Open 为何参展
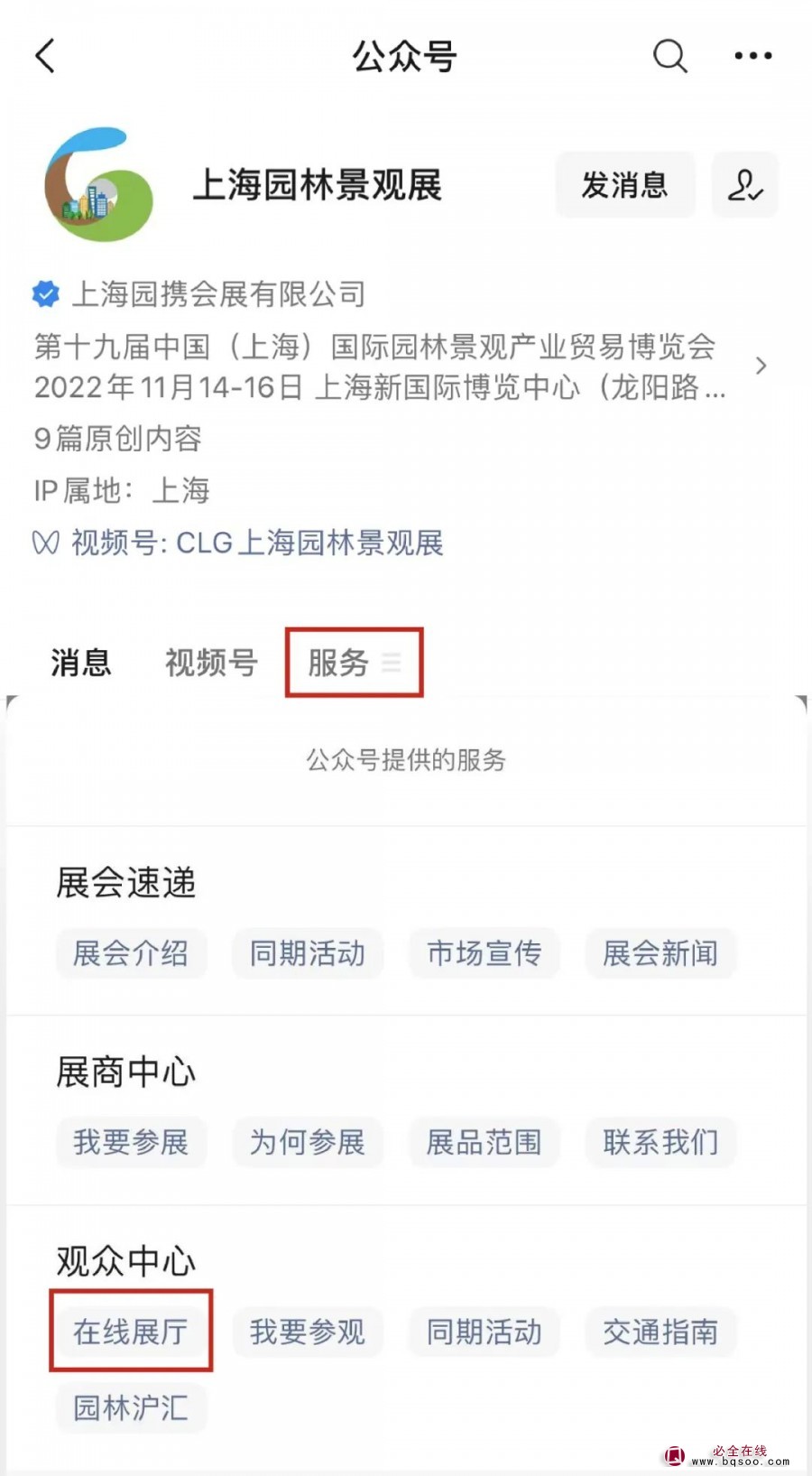Viewport: 812px width, 1476px height. (308, 1143)
